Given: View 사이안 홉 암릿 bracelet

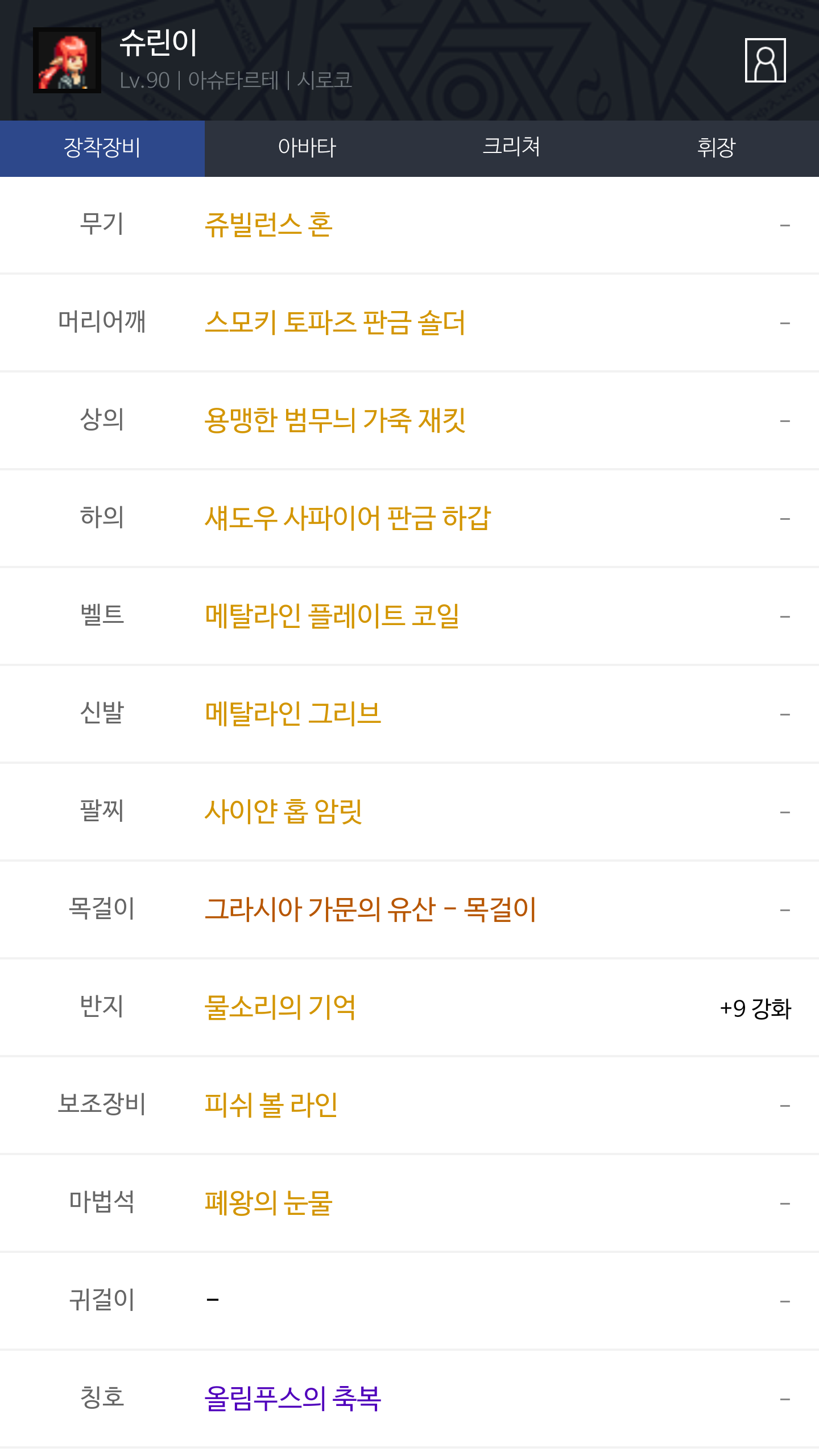Looking at the screenshot, I should 283,812.
